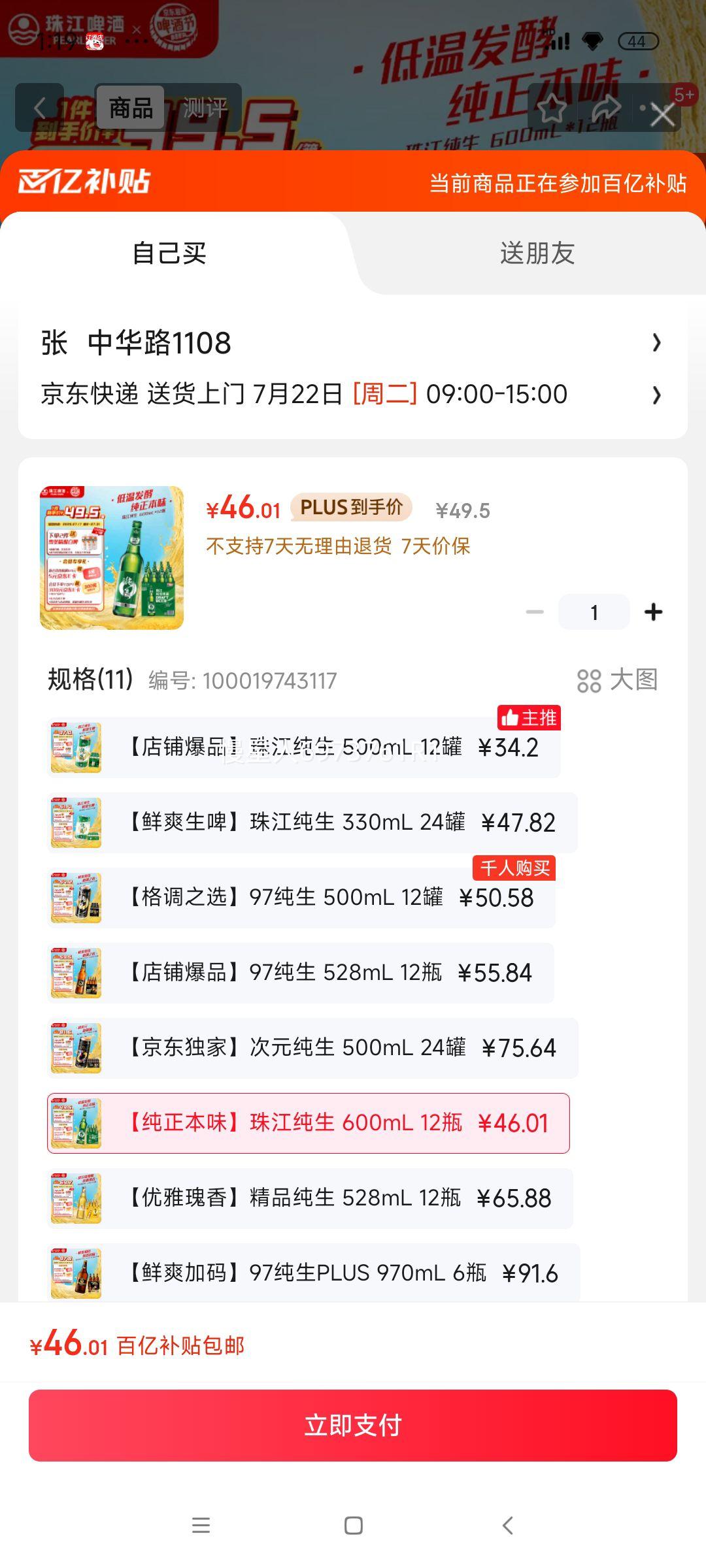Switch to the 送朋友 tab
This screenshot has width=706, height=1568.
coord(536,255)
